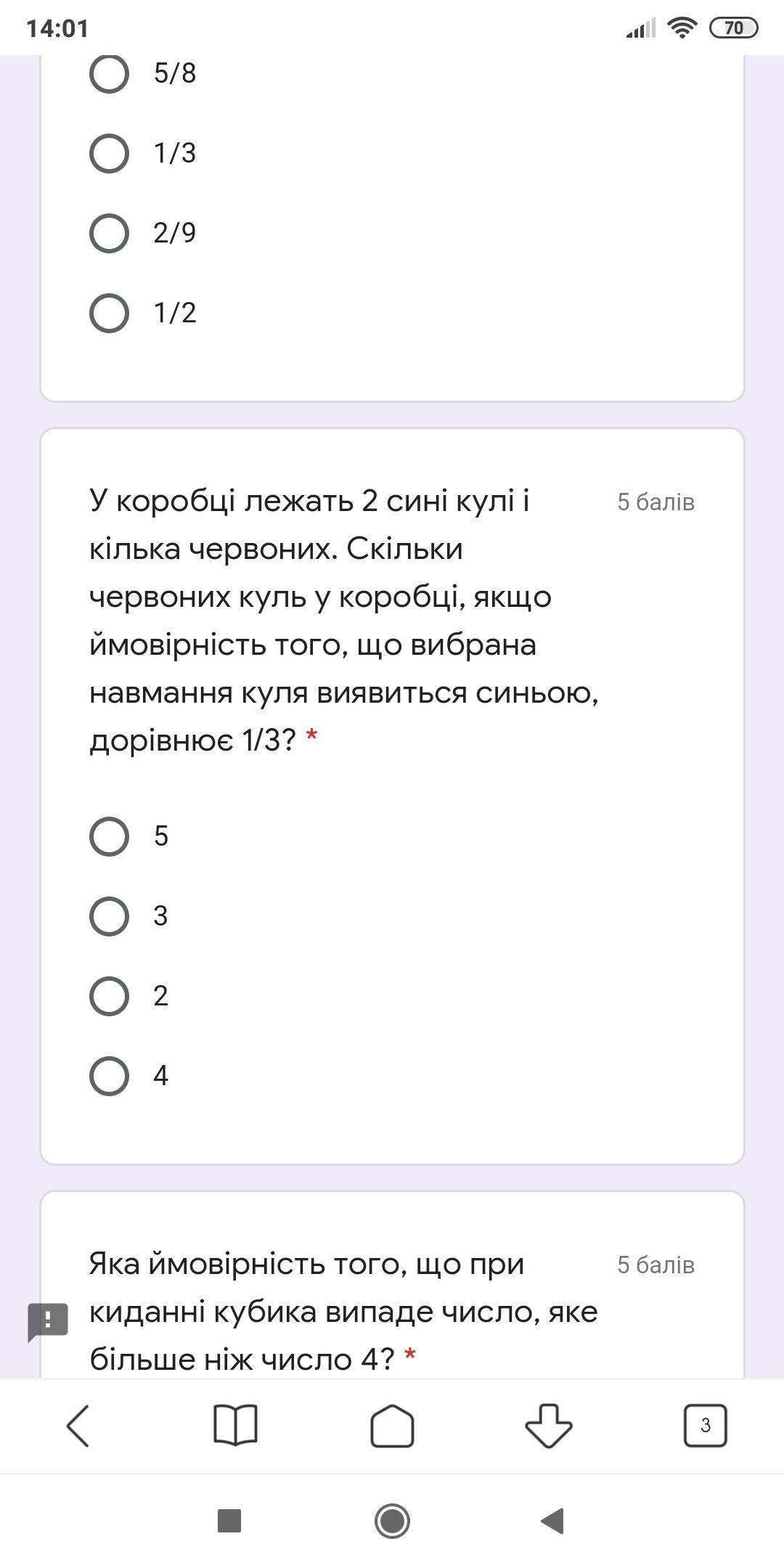Viewport: 784px width, 1568px height.
Task: Open the browser bookmarks book icon
Action: point(235,1426)
